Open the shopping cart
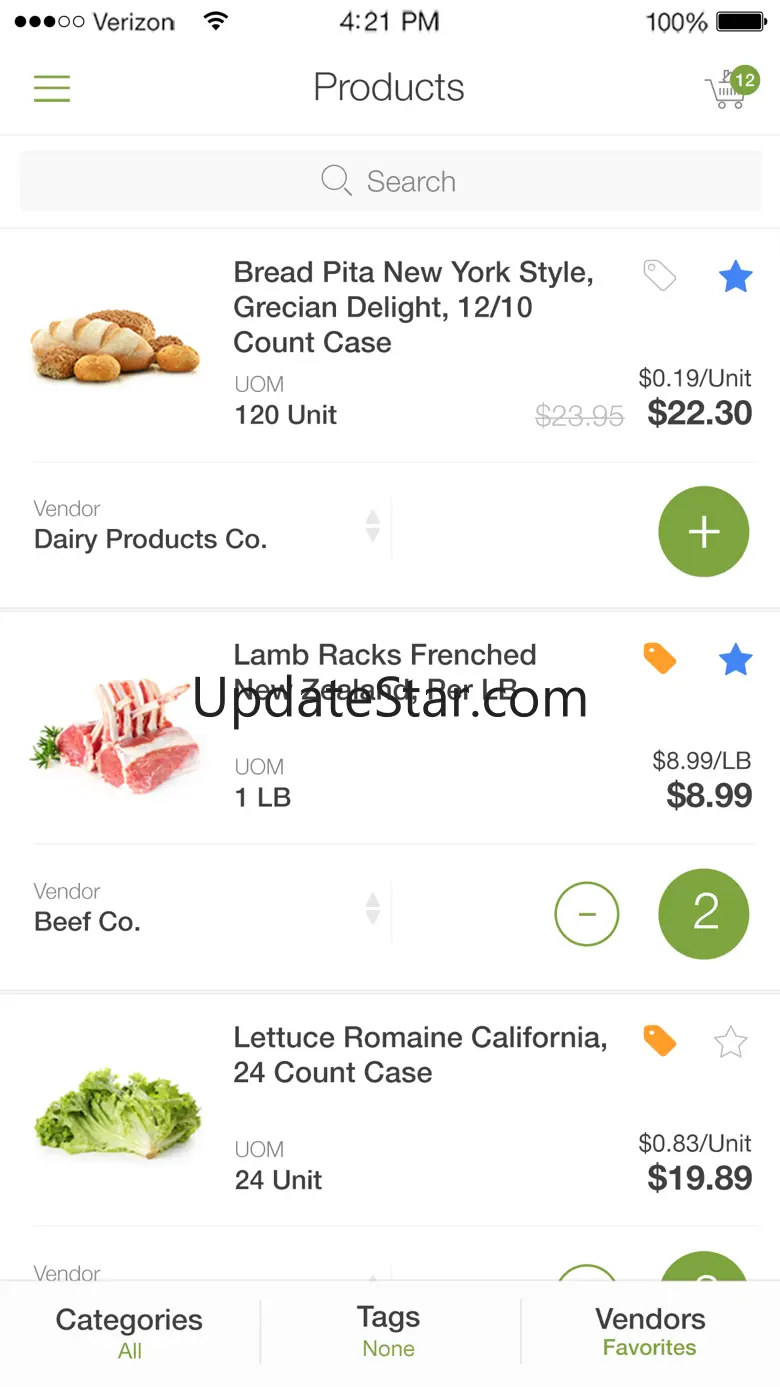The width and height of the screenshot is (780, 1387). 728,90
